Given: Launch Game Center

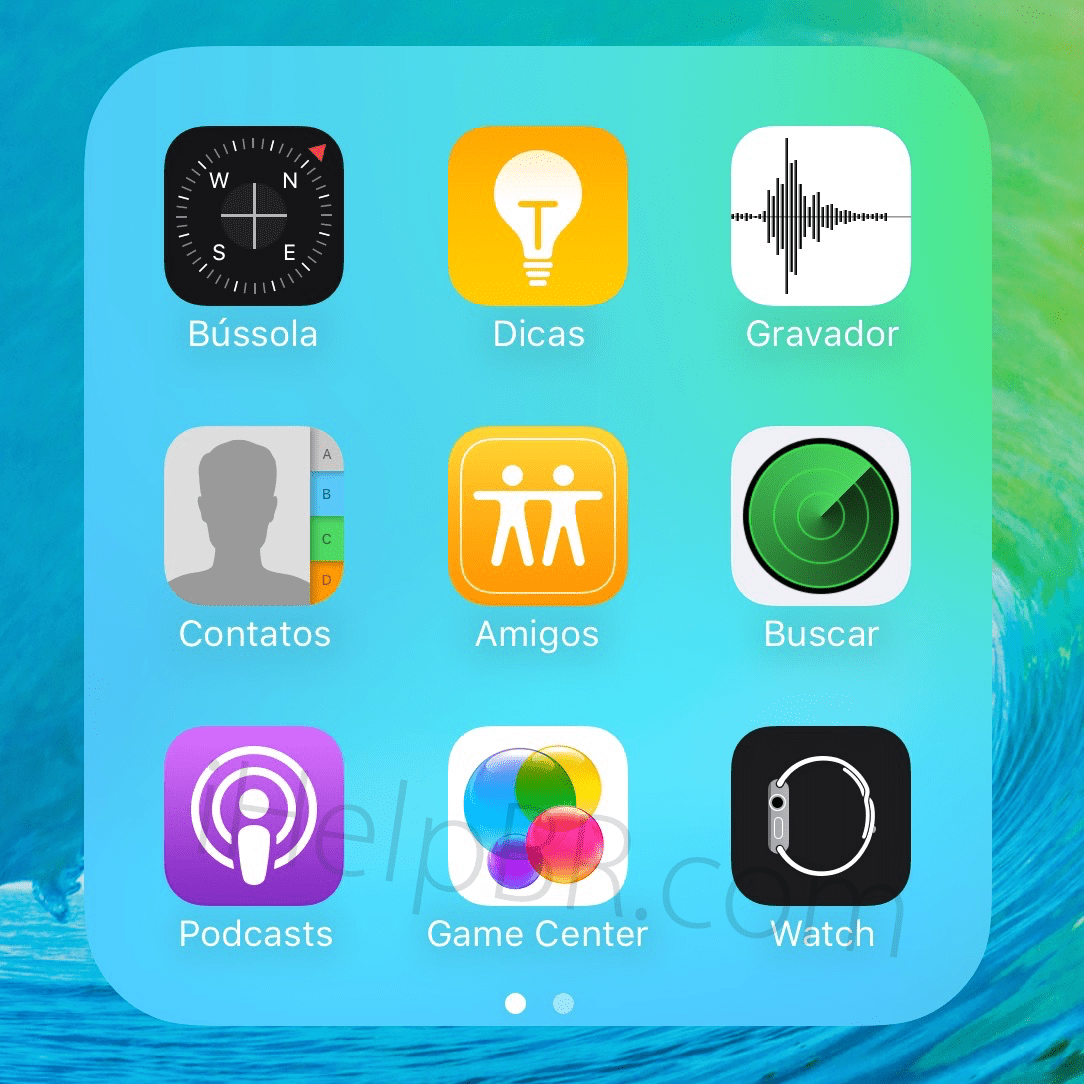Looking at the screenshot, I should pos(538,816).
